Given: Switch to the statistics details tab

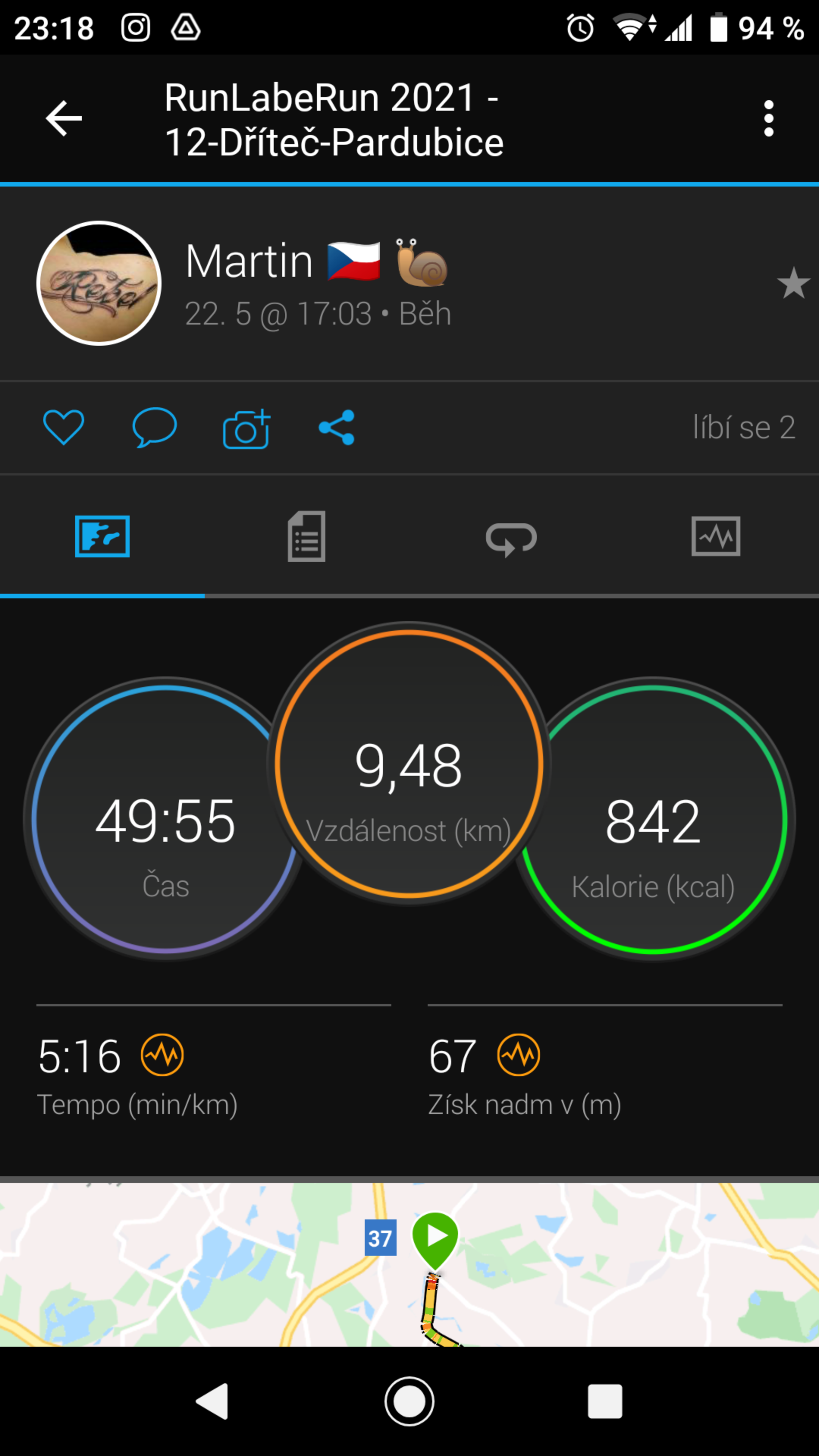Looking at the screenshot, I should 306,537.
